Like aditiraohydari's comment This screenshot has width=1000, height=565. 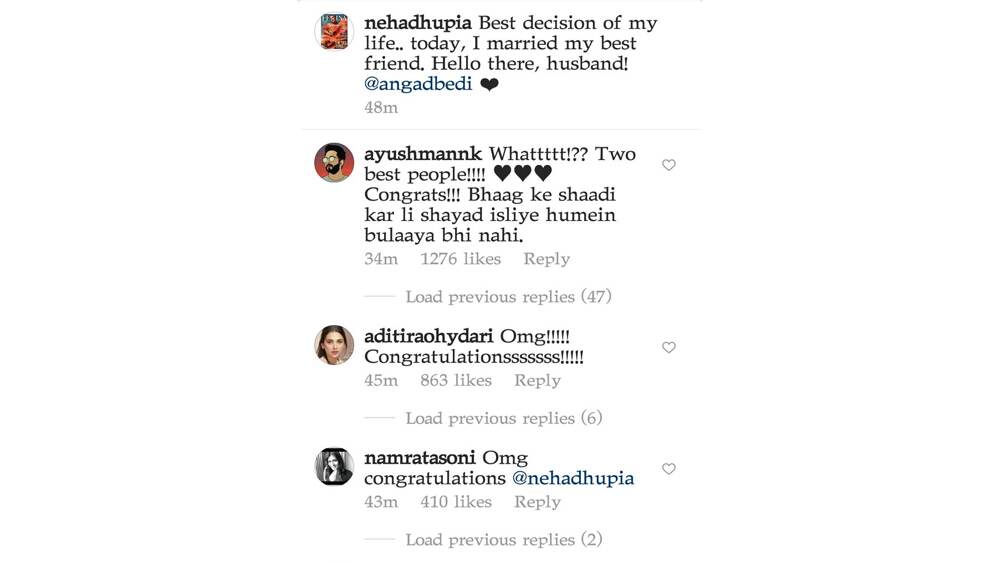pos(669,347)
